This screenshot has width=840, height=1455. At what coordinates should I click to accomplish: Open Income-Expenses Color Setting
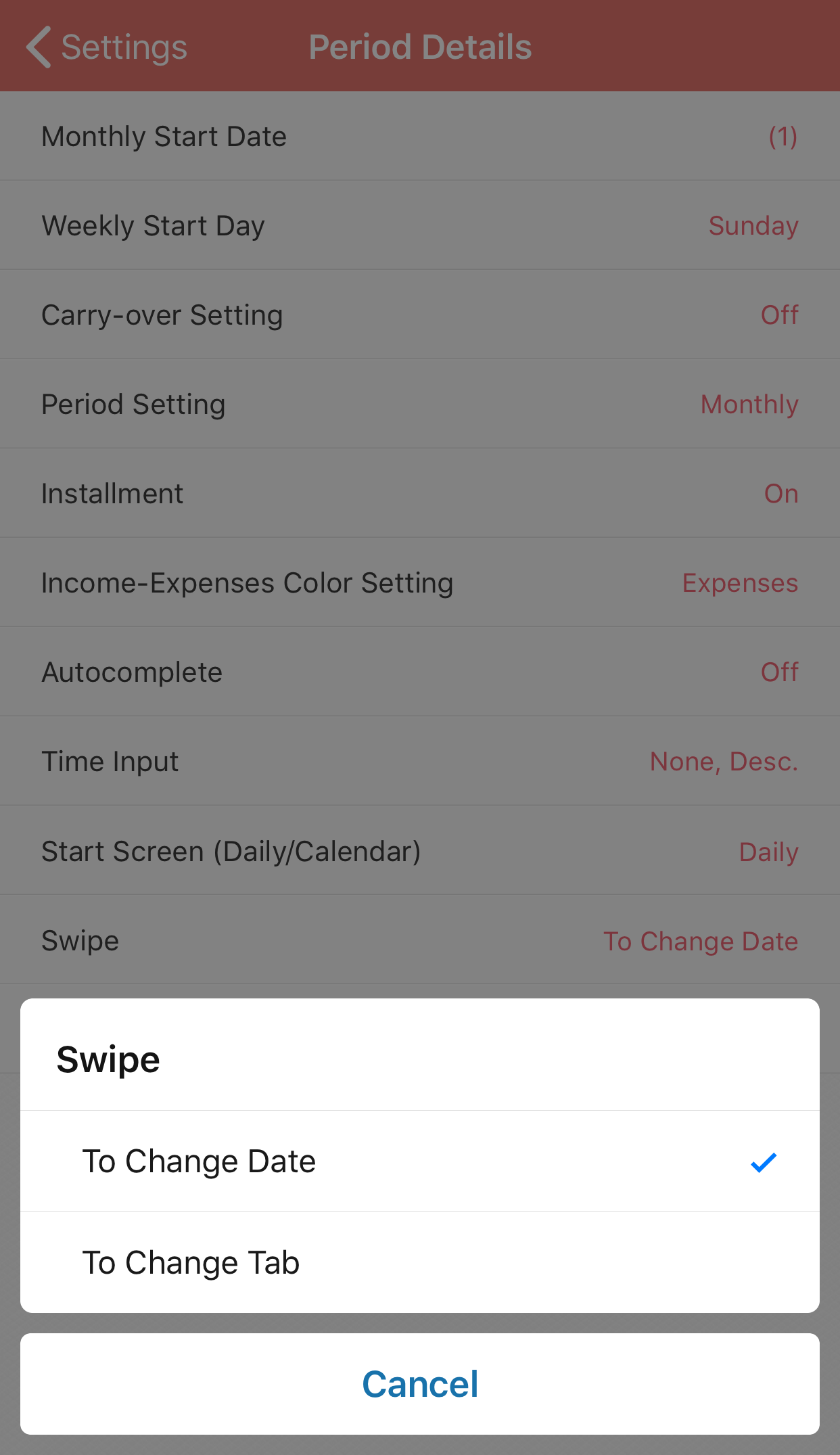420,582
